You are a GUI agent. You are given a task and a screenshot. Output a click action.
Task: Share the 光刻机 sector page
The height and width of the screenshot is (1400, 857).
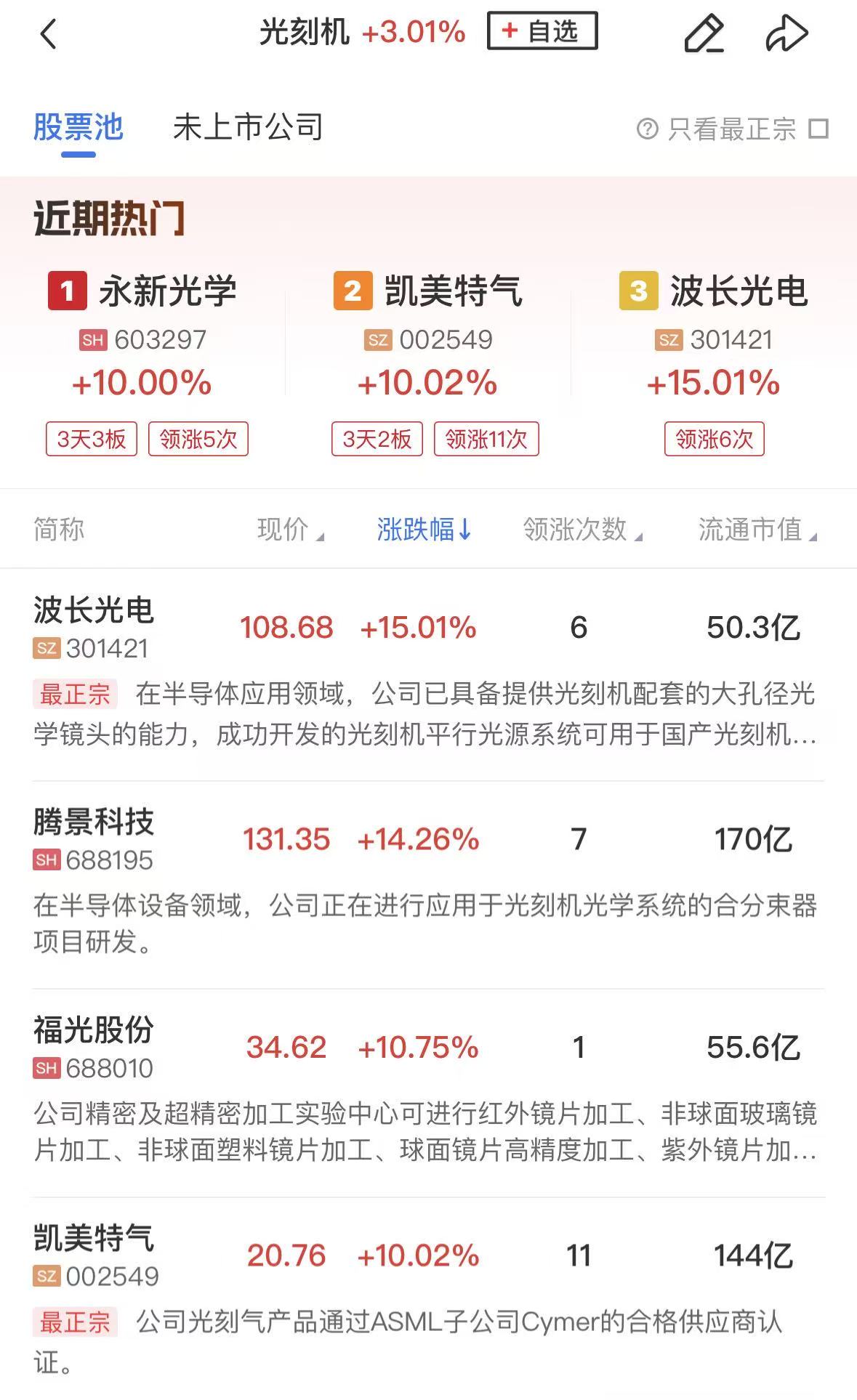click(x=786, y=34)
